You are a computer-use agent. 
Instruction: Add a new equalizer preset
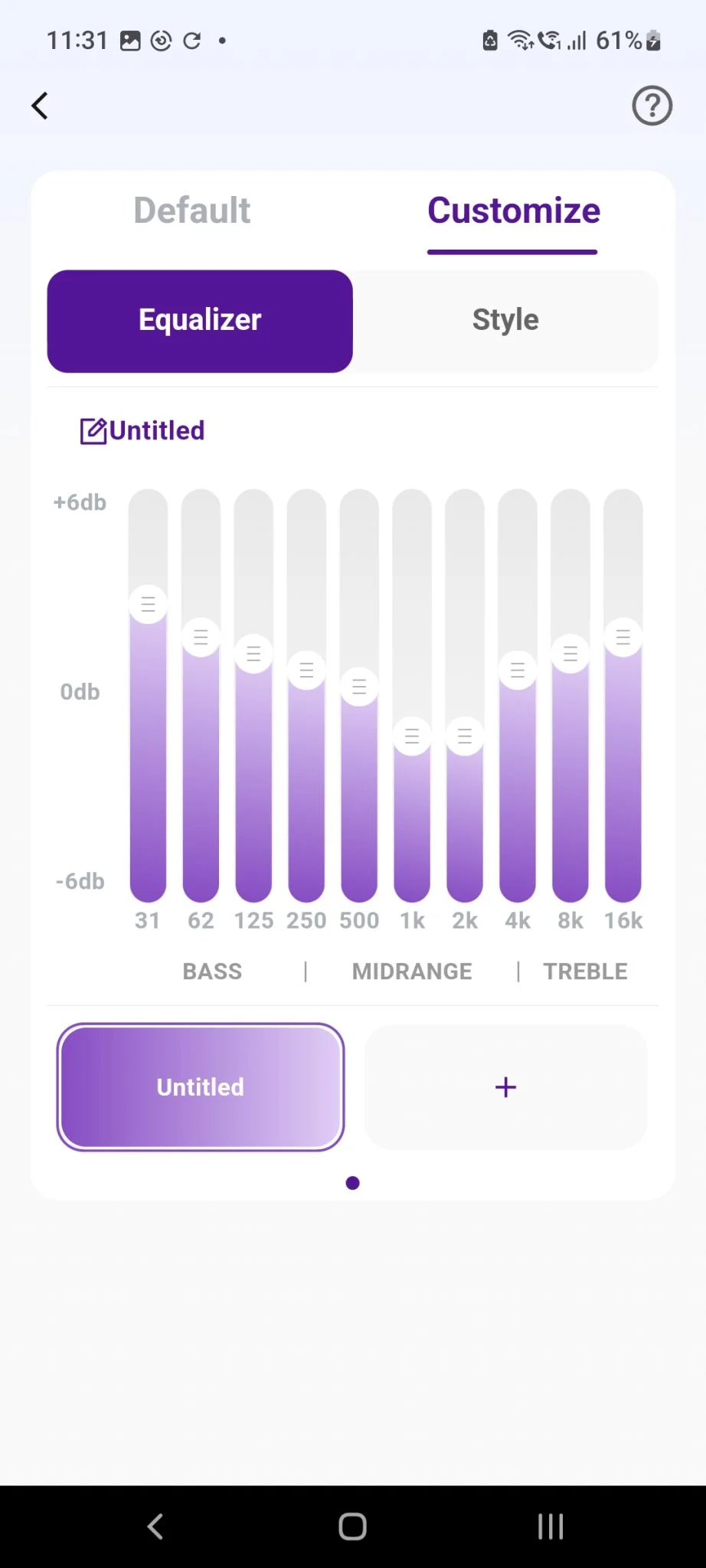505,1087
